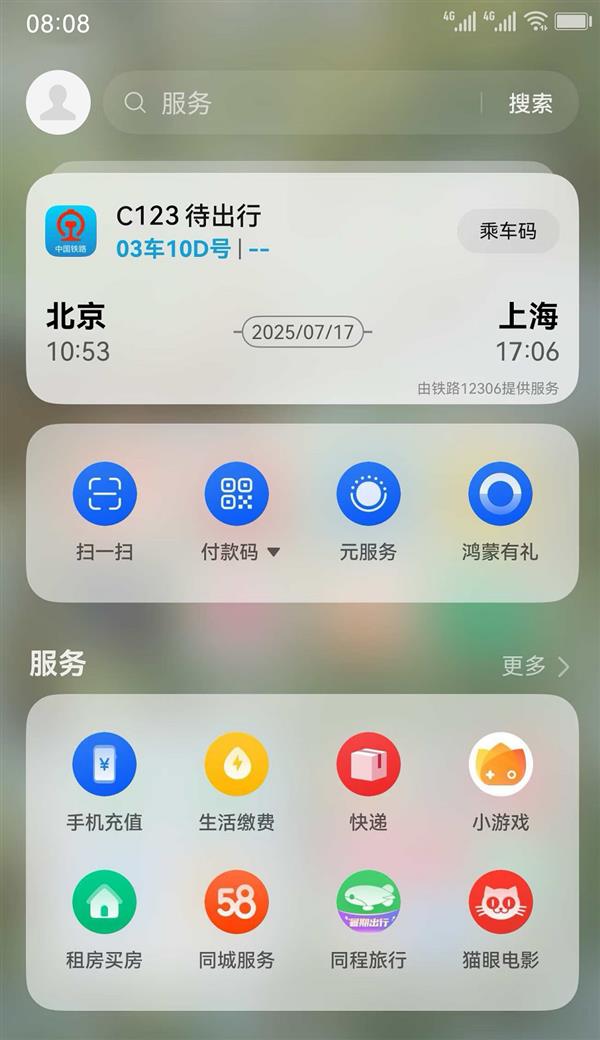
Task: Tap the 搜索 button
Action: click(530, 103)
